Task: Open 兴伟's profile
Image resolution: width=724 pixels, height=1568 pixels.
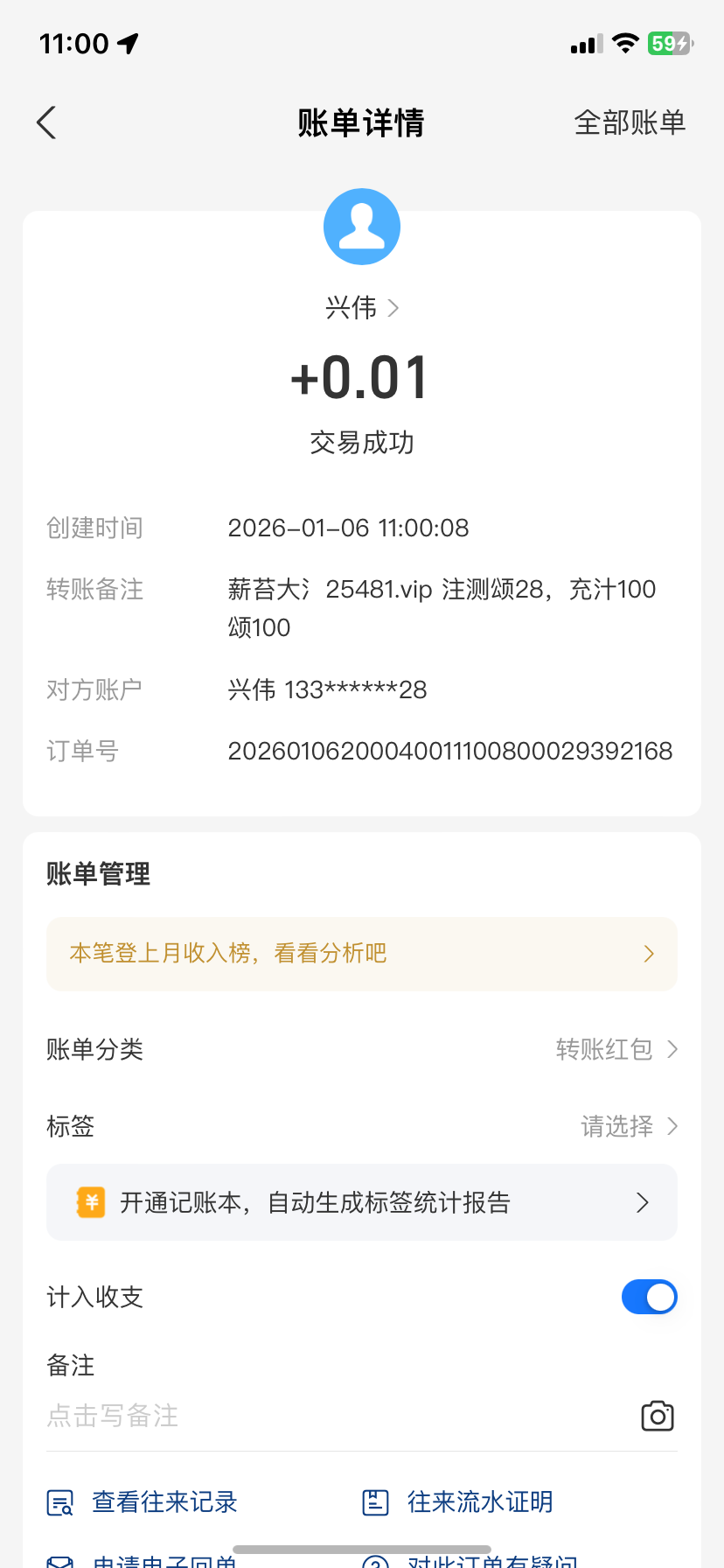Action: pyautogui.click(x=361, y=308)
